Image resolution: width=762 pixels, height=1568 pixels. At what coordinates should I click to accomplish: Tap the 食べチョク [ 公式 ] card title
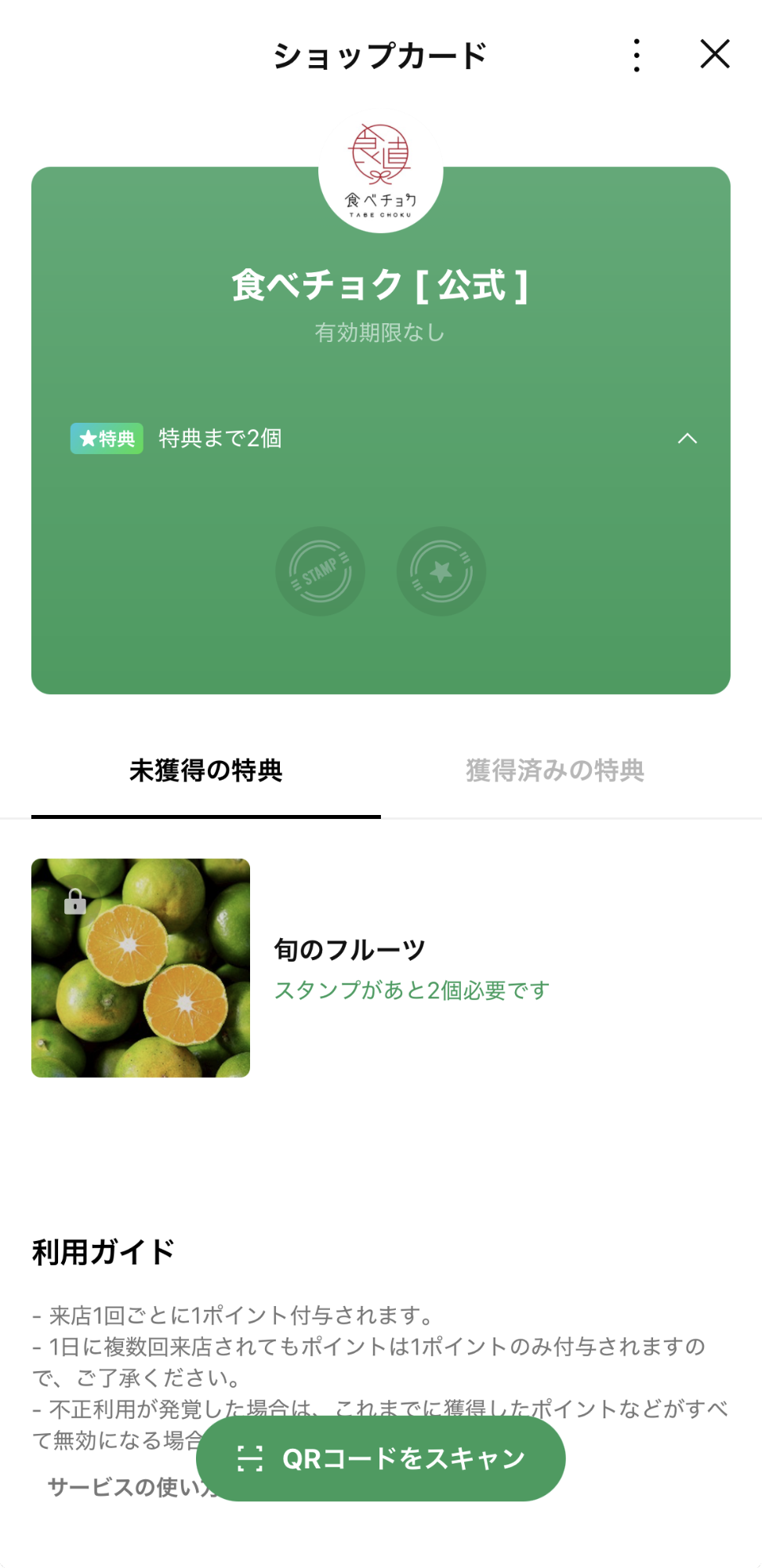point(379,286)
